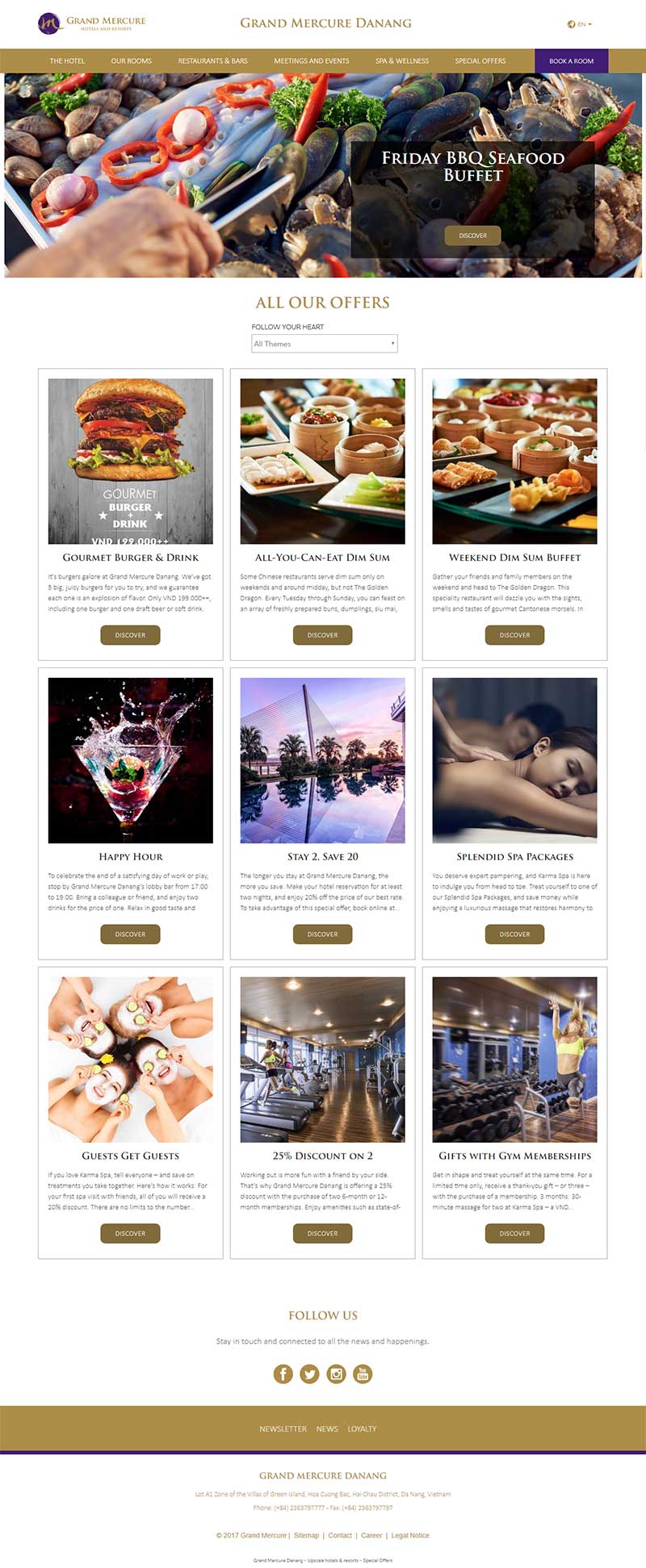
Task: Discover the Splendid Spa Packages offer
Action: pos(514,935)
